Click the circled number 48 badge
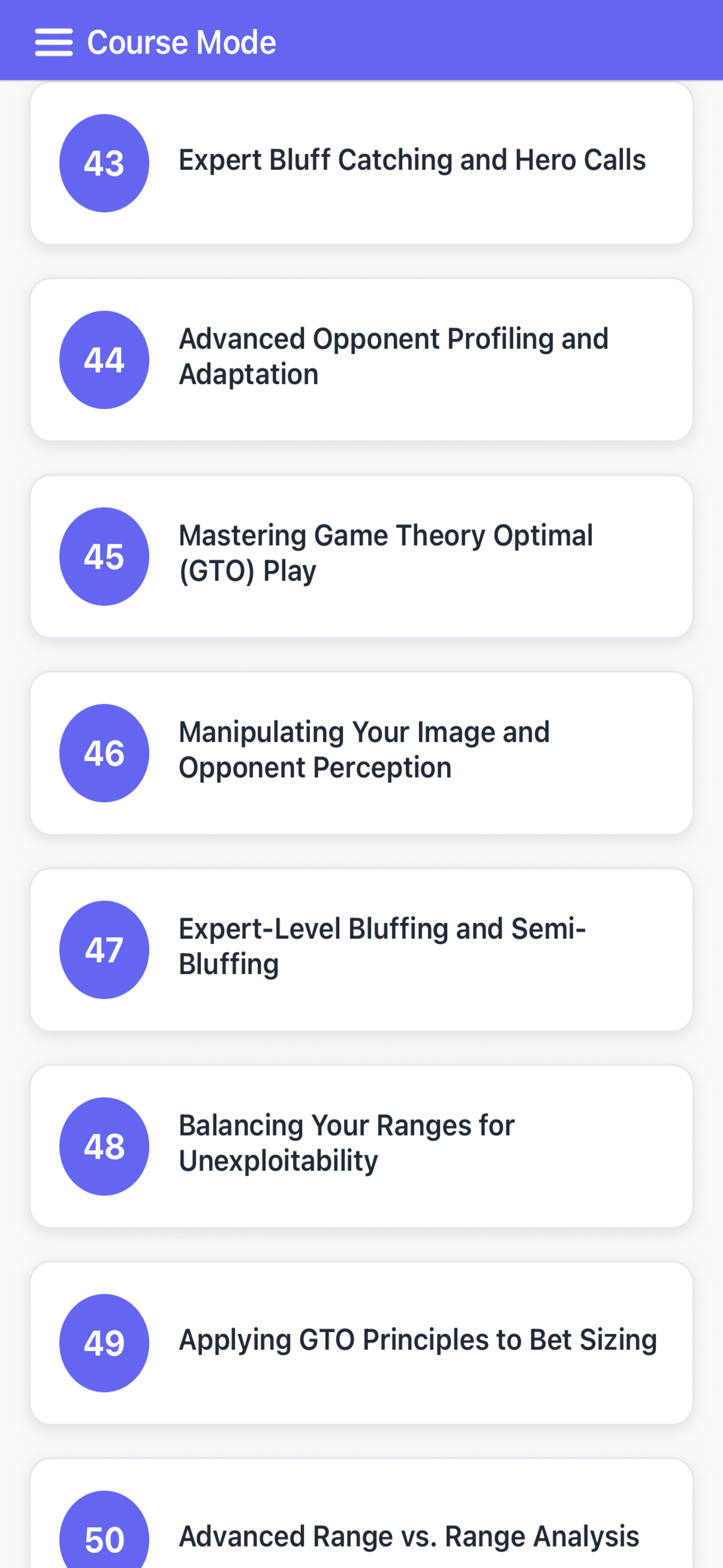 [104, 1146]
